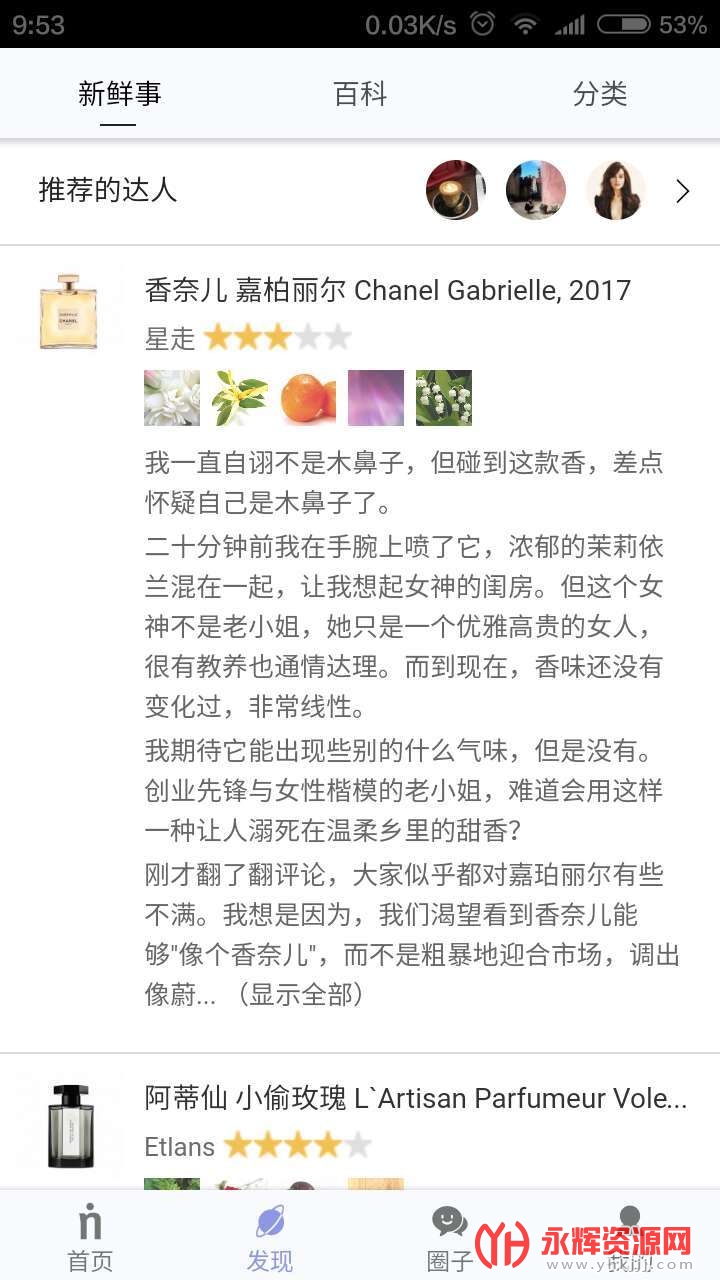This screenshot has width=720, height=1280.
Task: Open the first recommended user avatar
Action: point(455,190)
